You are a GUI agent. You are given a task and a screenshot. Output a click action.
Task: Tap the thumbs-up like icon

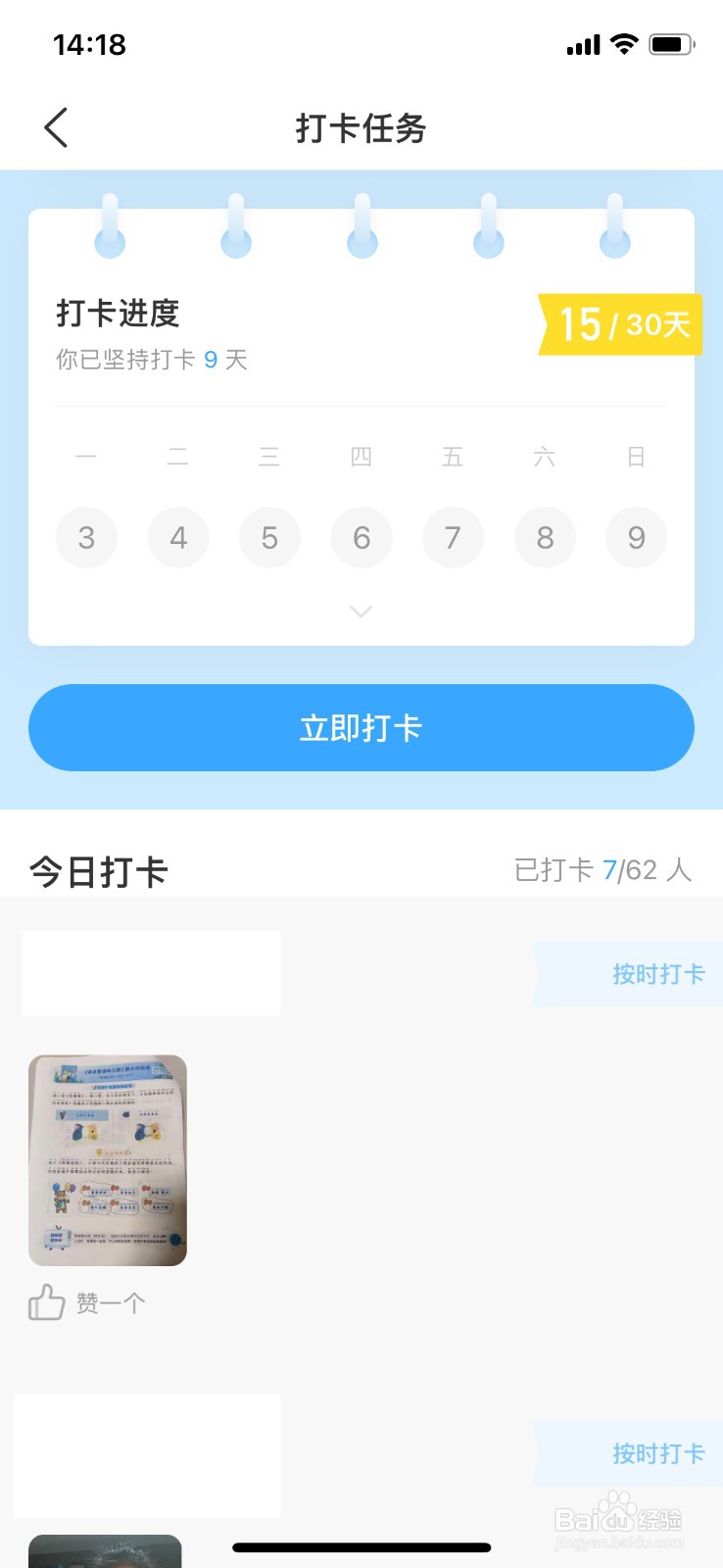coord(45,1302)
